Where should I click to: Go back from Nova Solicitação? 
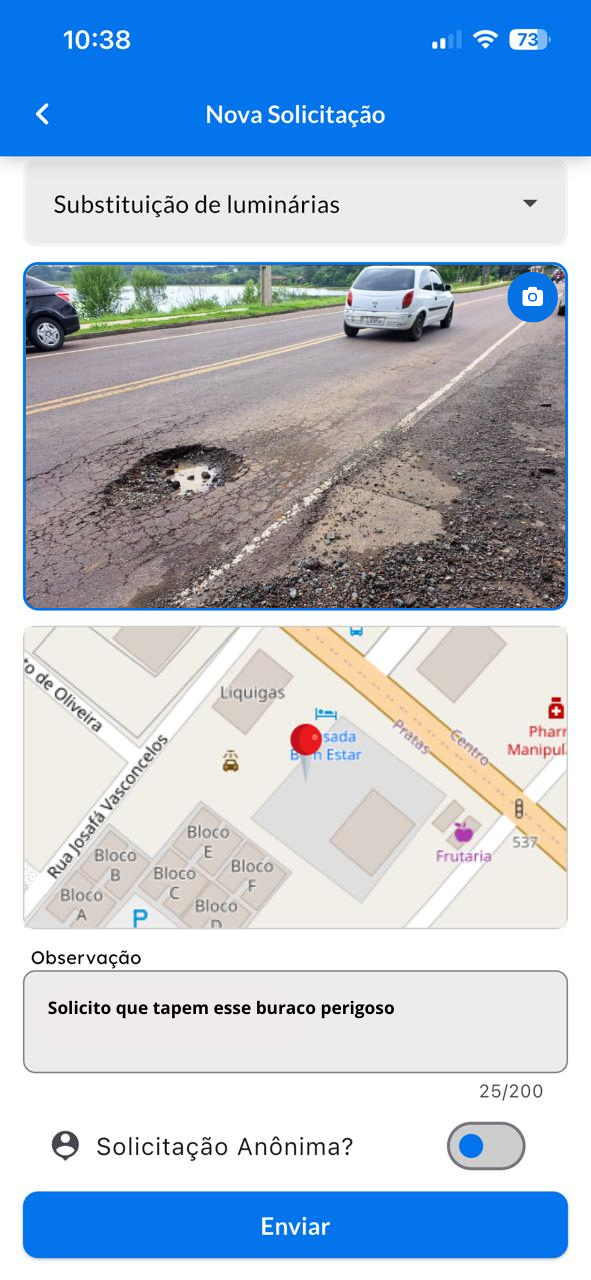[42, 114]
